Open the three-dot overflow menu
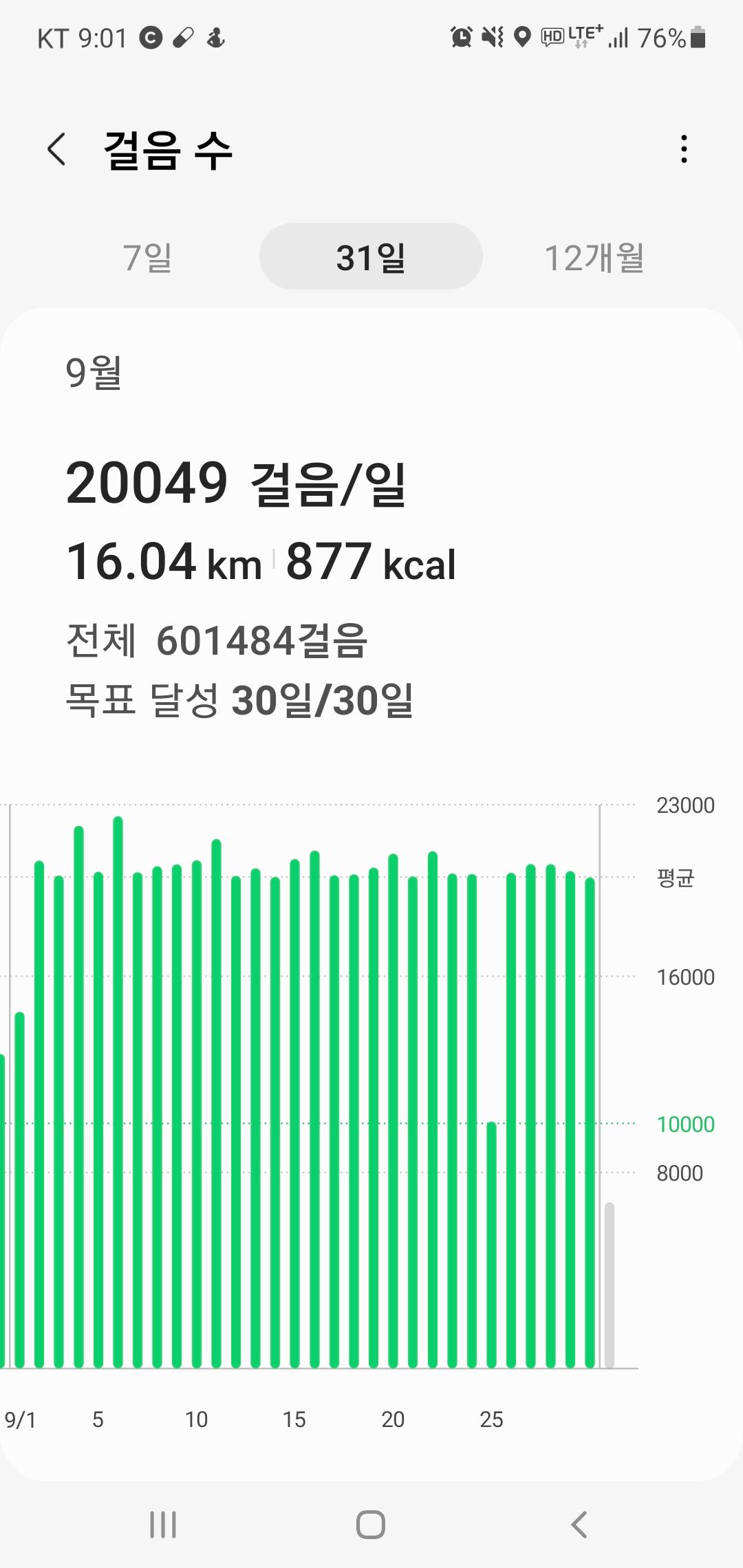The height and width of the screenshot is (1568, 743). point(683,149)
